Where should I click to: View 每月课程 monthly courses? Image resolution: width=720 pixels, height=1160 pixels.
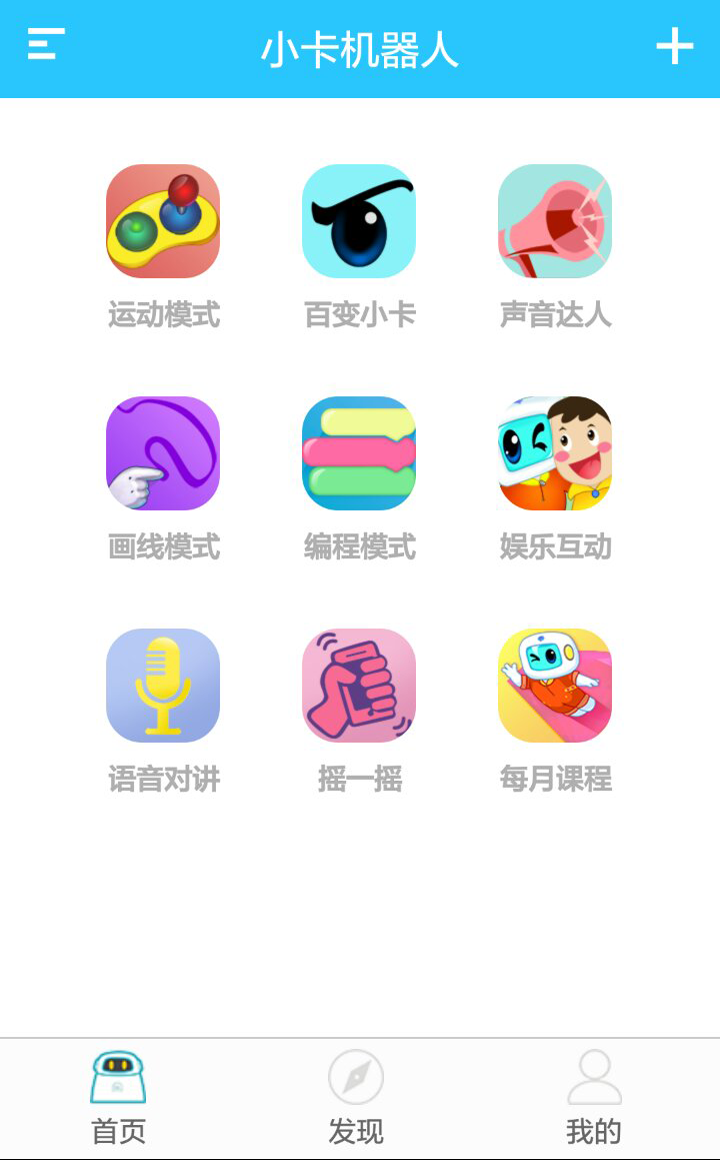pyautogui.click(x=555, y=686)
